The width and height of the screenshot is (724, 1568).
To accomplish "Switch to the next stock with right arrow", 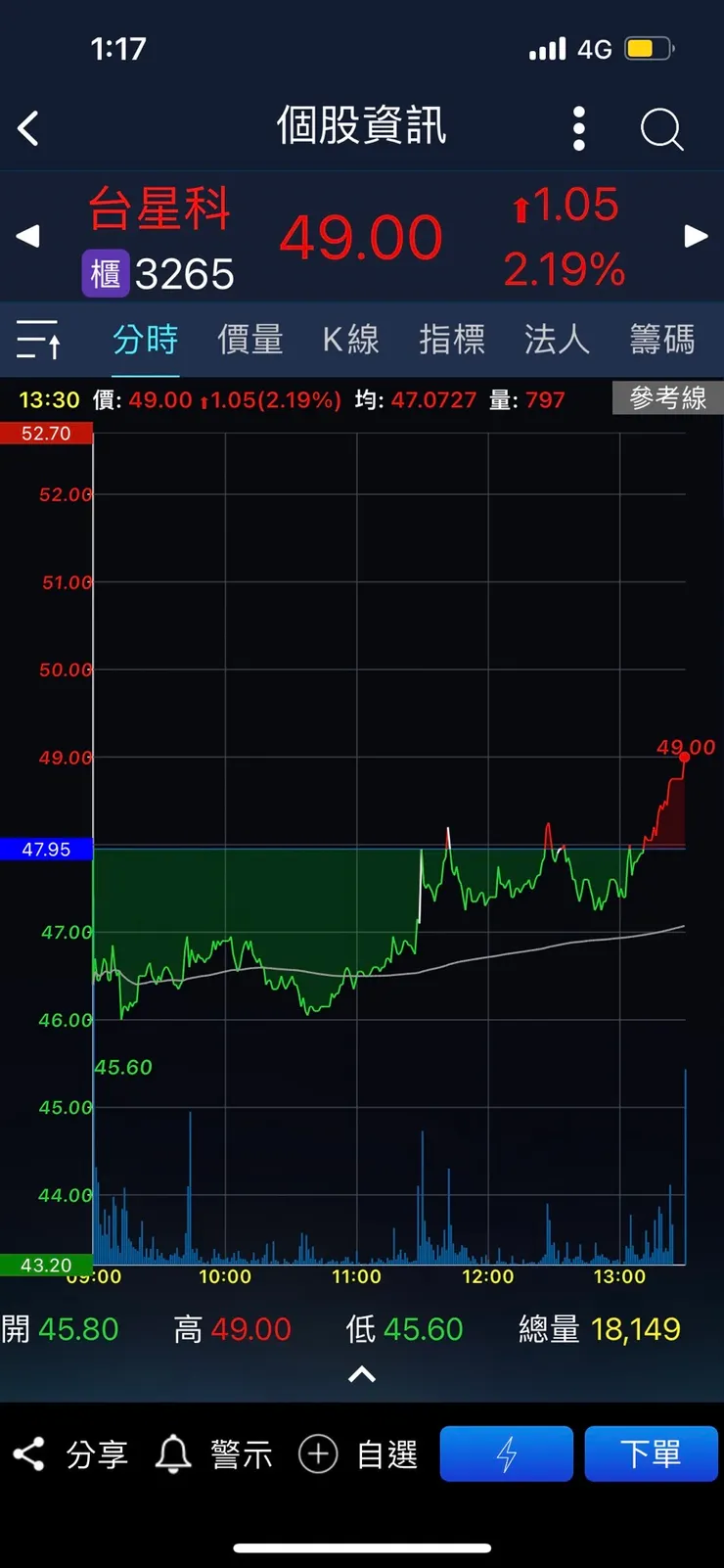I will 696,236.
